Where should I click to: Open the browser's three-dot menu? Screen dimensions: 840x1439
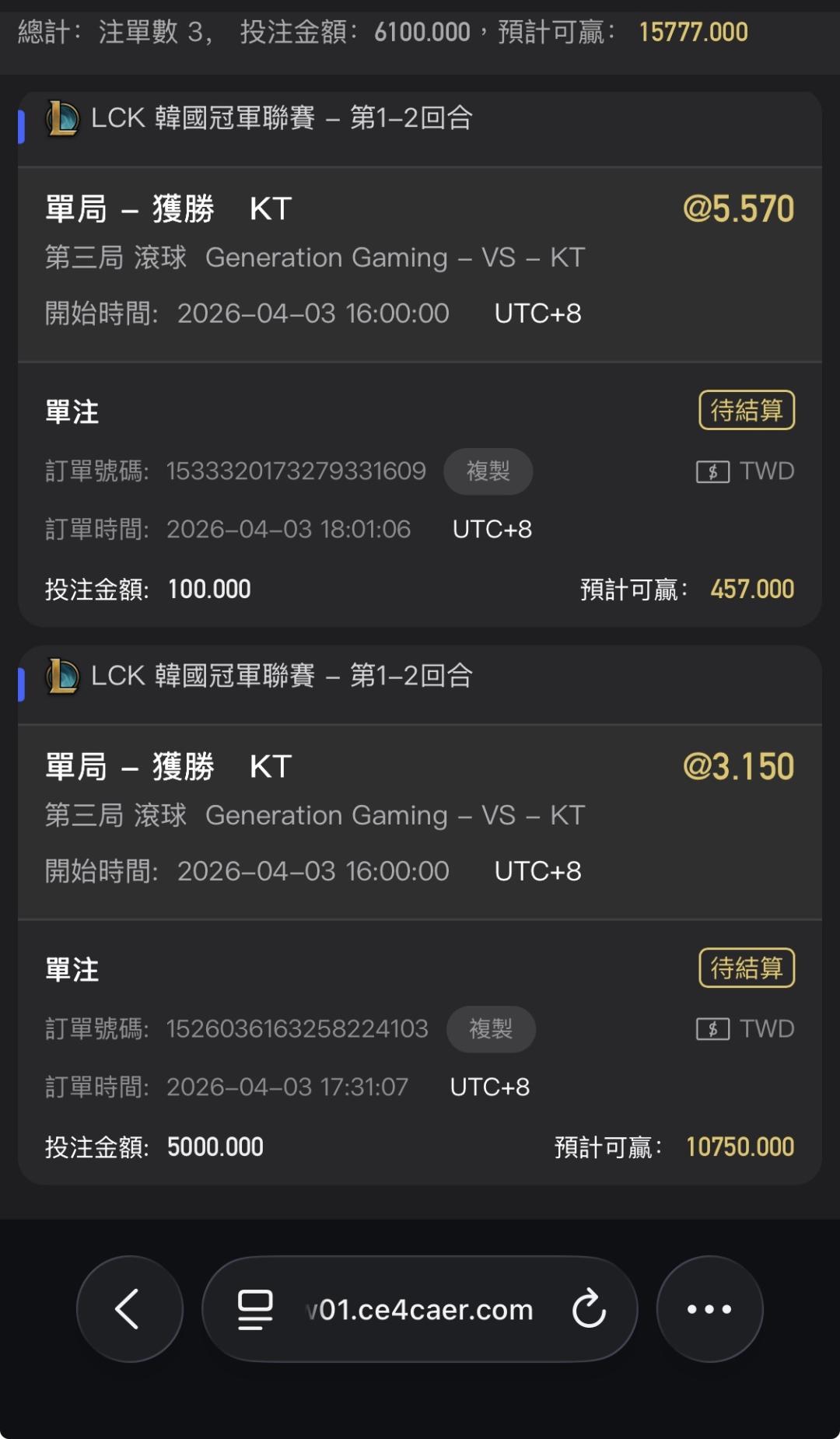click(709, 1309)
